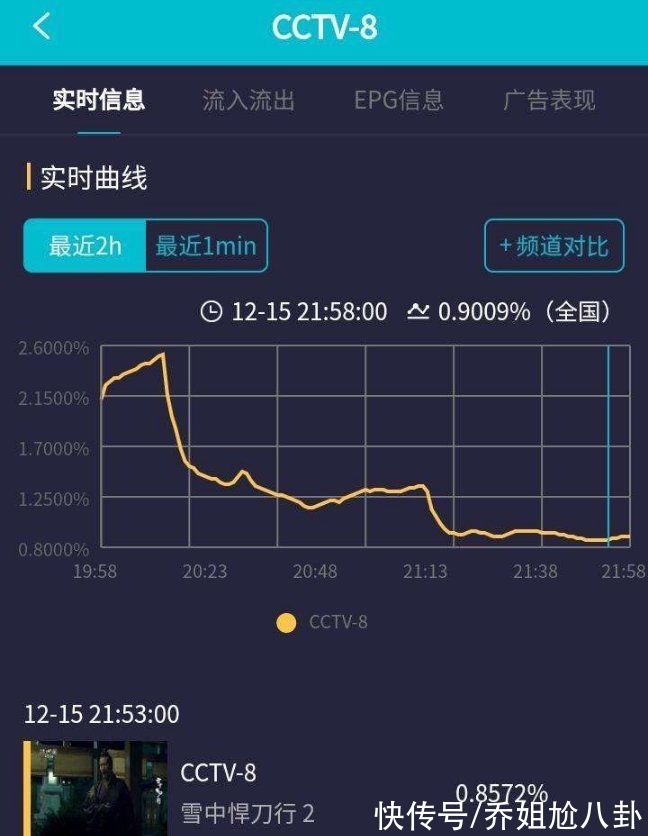Switch to the EPG信息 tab
The height and width of the screenshot is (836, 648).
click(399, 100)
